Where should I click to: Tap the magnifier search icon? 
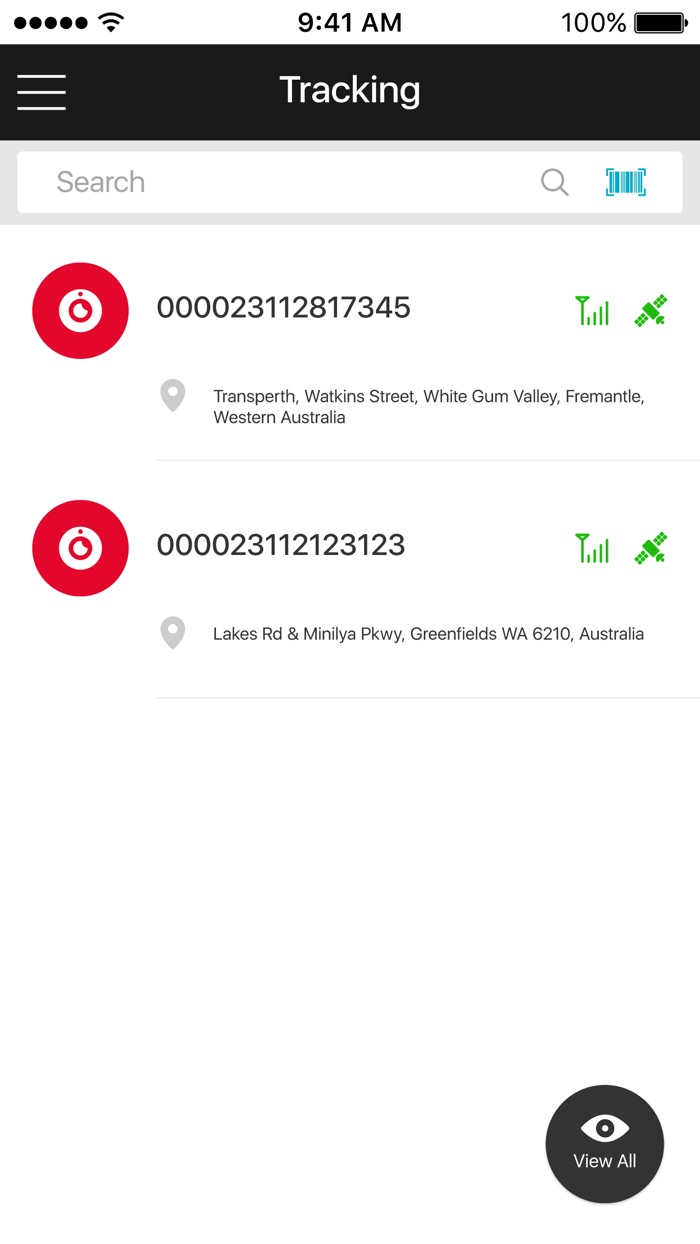tap(554, 182)
